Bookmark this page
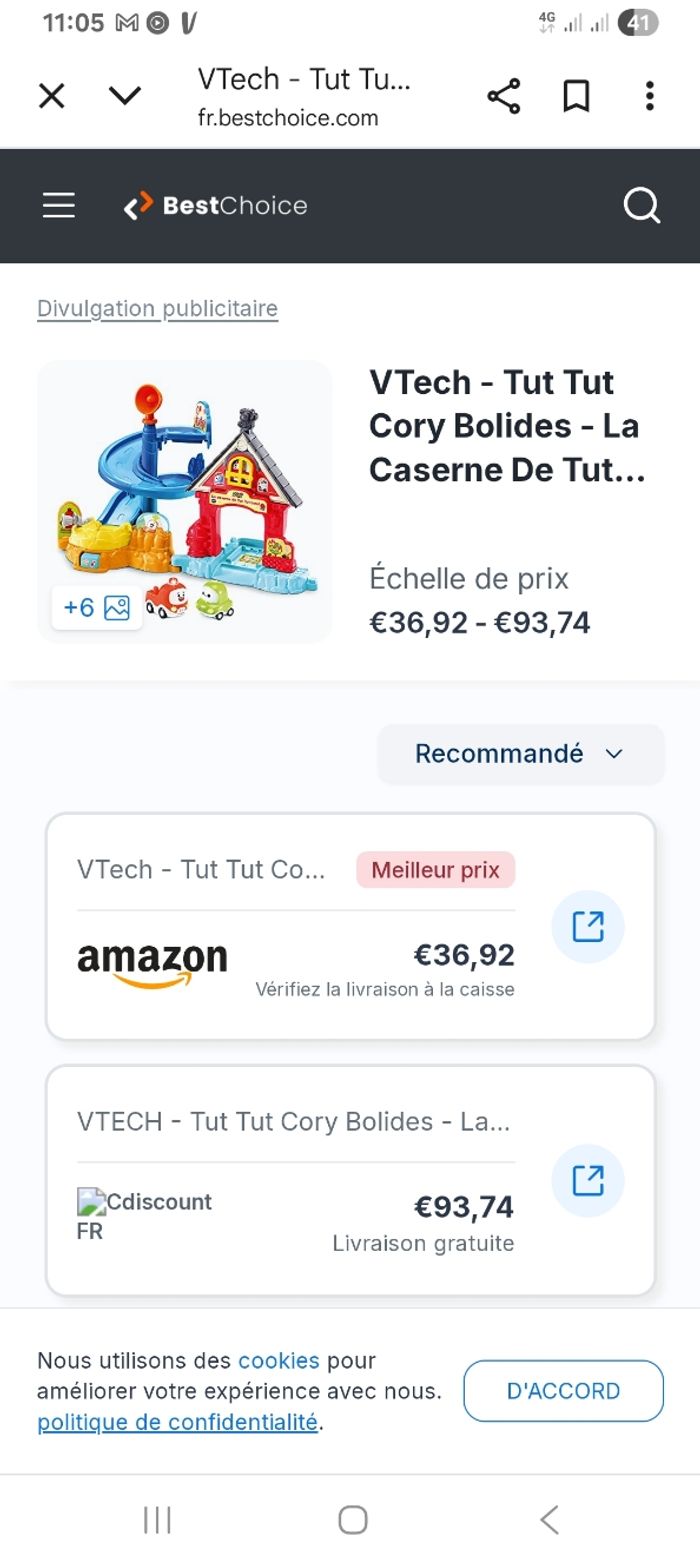This screenshot has height=1560, width=700. pos(576,97)
